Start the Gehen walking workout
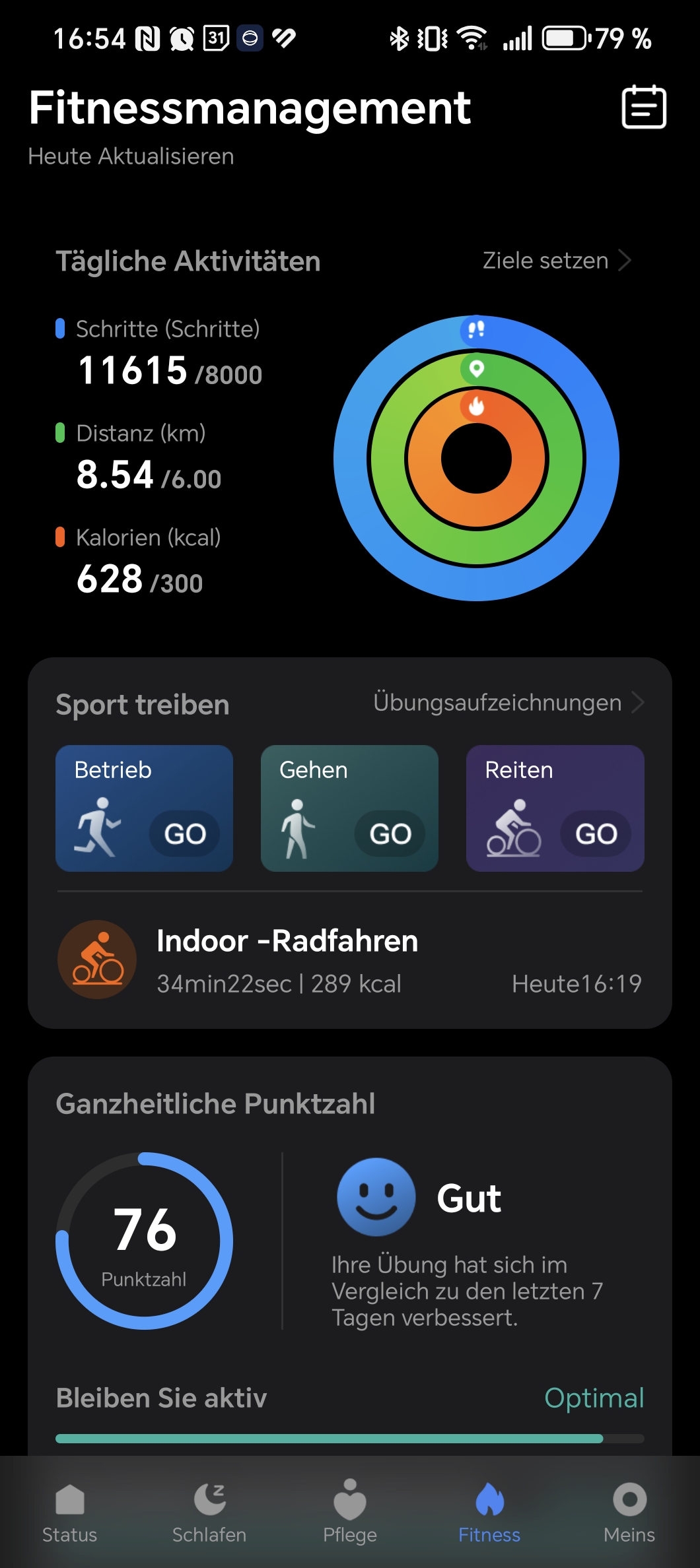 (390, 833)
